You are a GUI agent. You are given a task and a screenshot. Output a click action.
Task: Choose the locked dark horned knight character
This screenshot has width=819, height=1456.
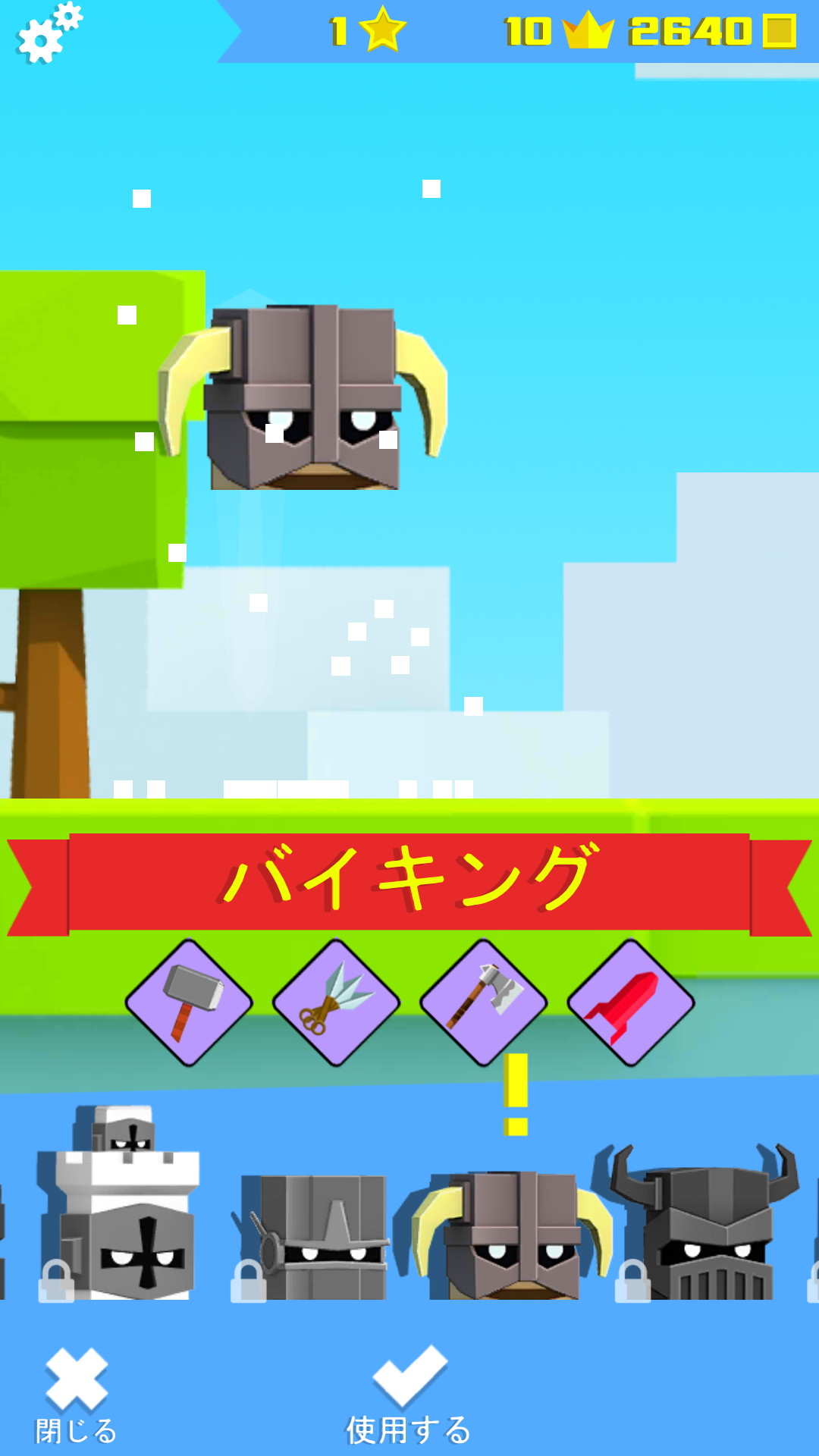701,1228
